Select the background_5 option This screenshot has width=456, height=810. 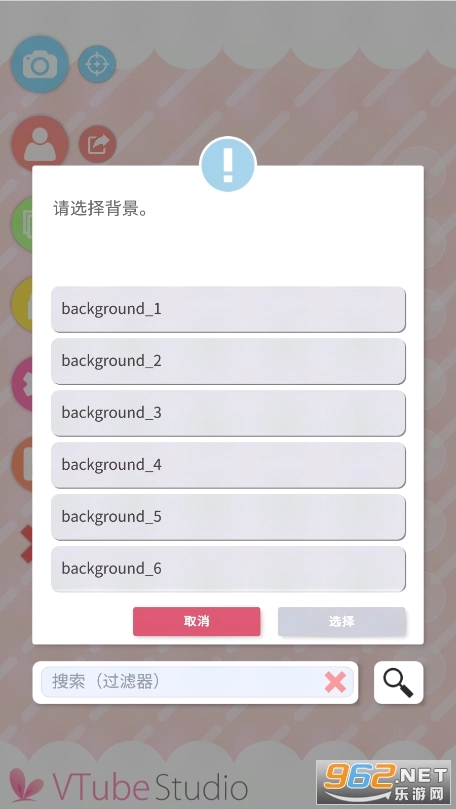228,517
